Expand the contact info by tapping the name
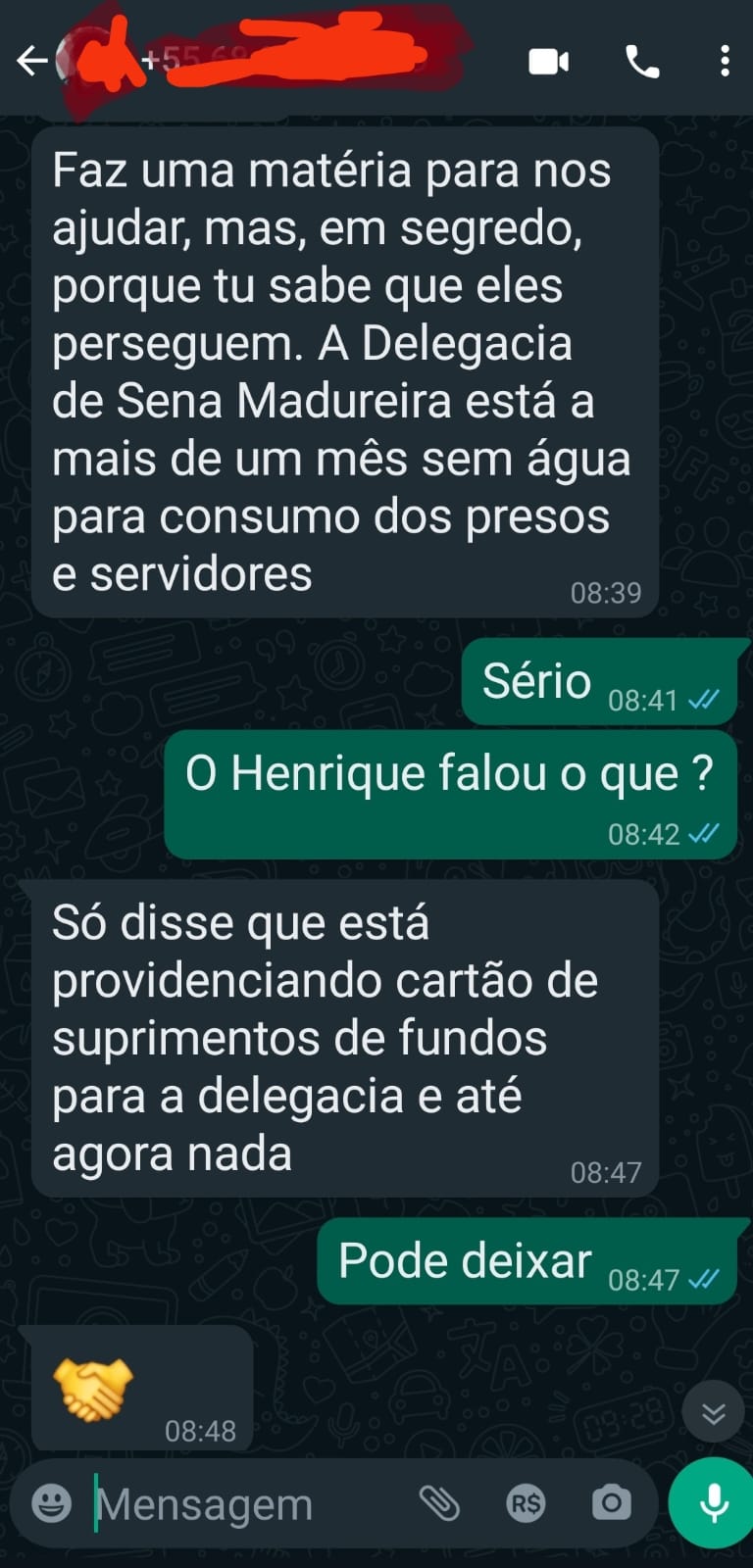Screen dimensions: 753x1568 [294, 61]
